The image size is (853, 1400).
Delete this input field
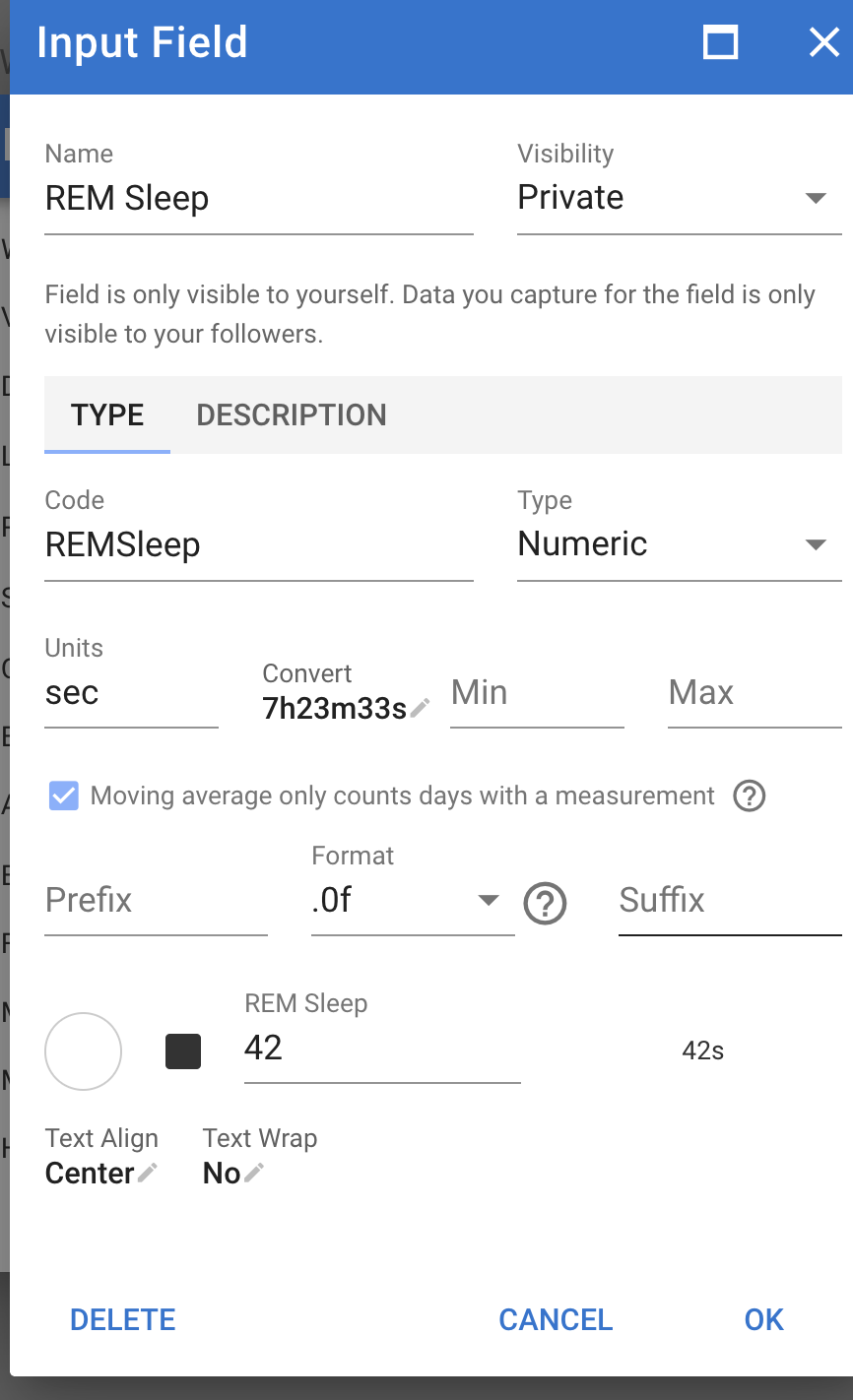(x=123, y=1320)
